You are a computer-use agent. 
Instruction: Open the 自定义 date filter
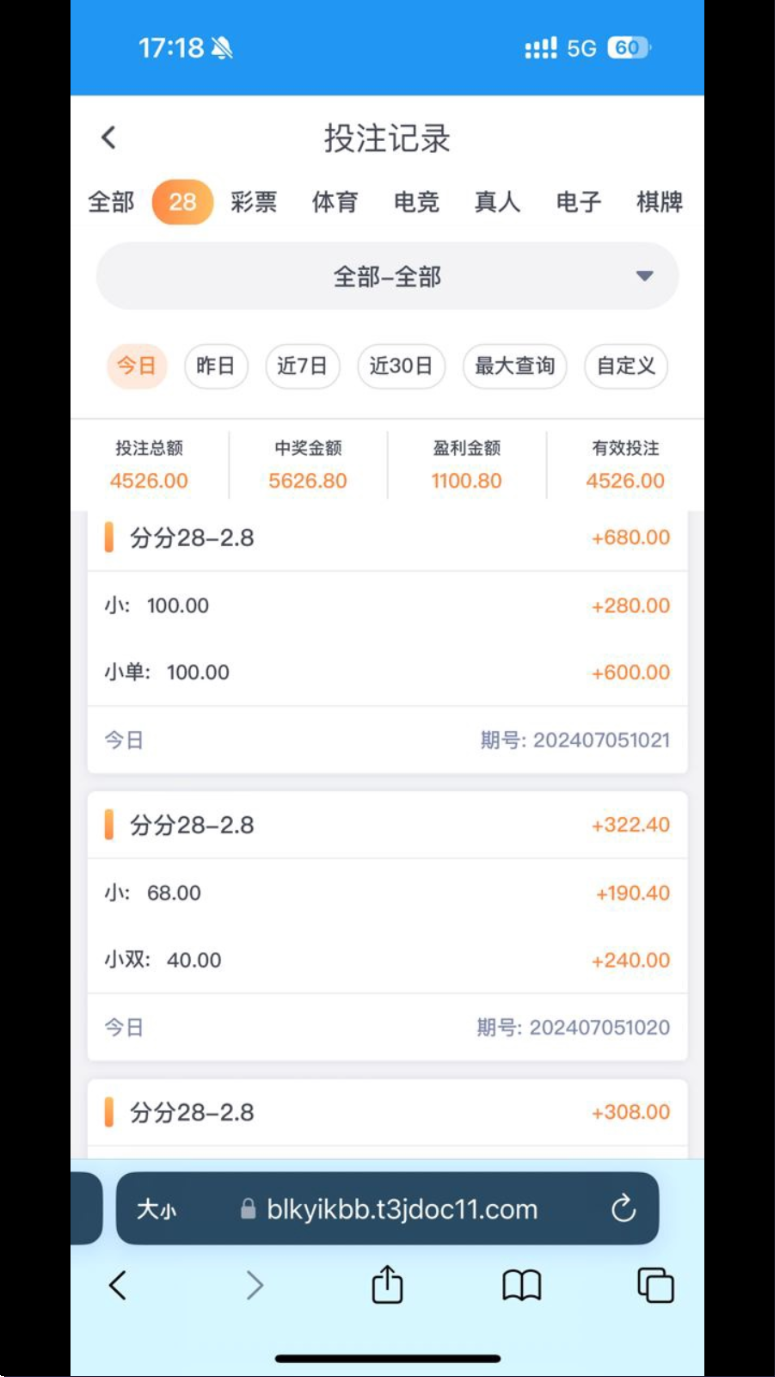pyautogui.click(x=626, y=366)
